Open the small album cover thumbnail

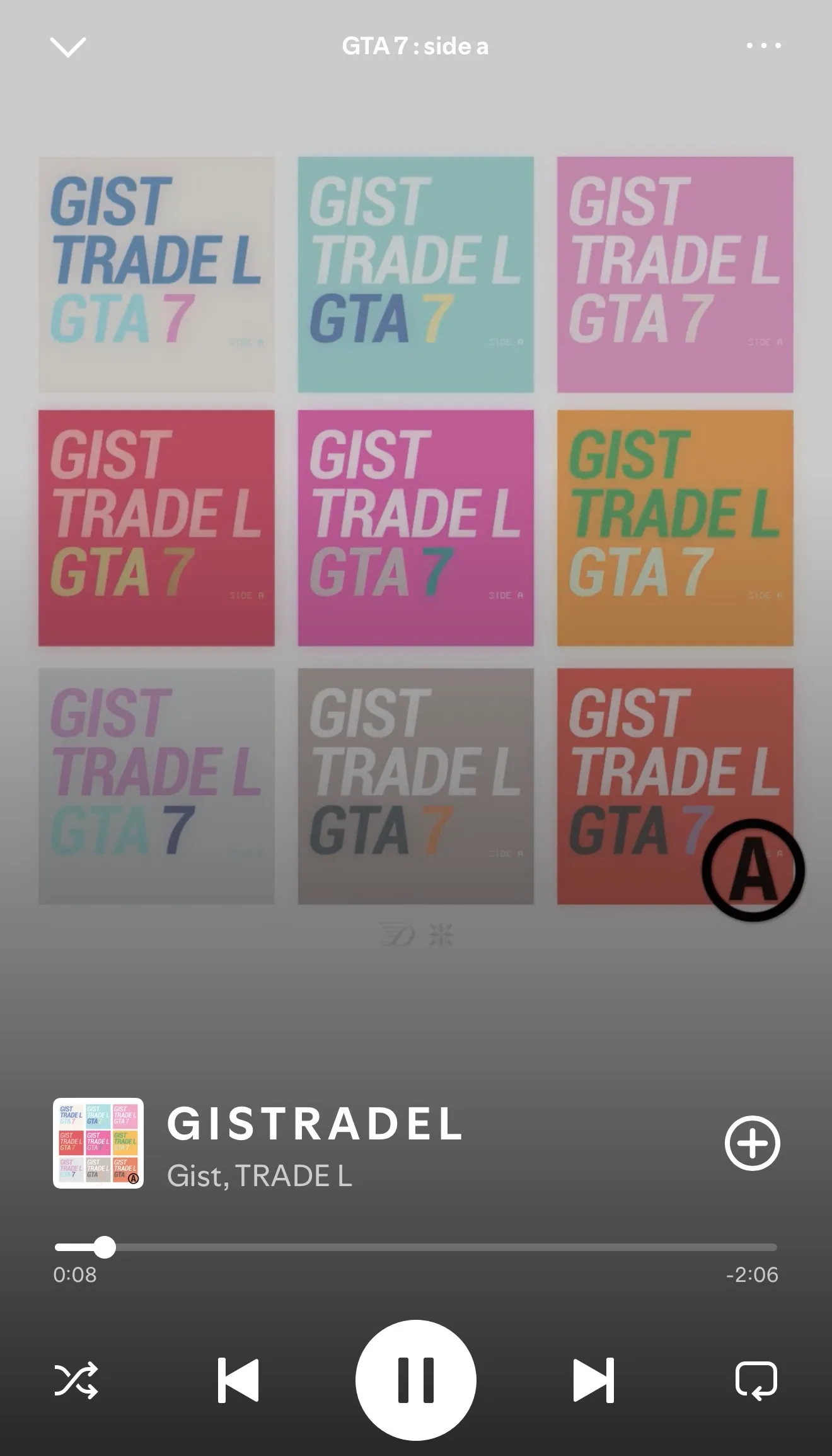(x=98, y=1143)
